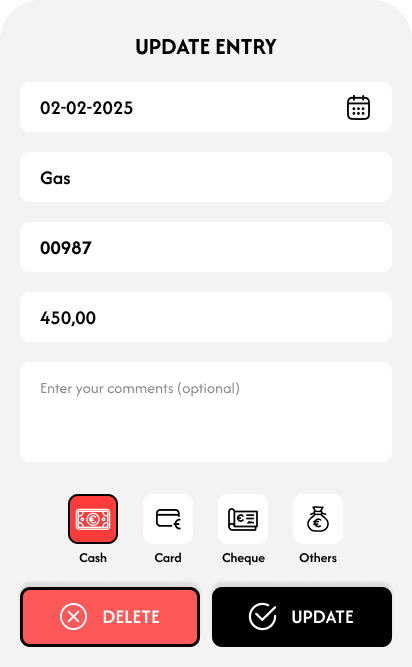Tap the Gas description field
Screen dimensions: 412x667
[x=206, y=177]
